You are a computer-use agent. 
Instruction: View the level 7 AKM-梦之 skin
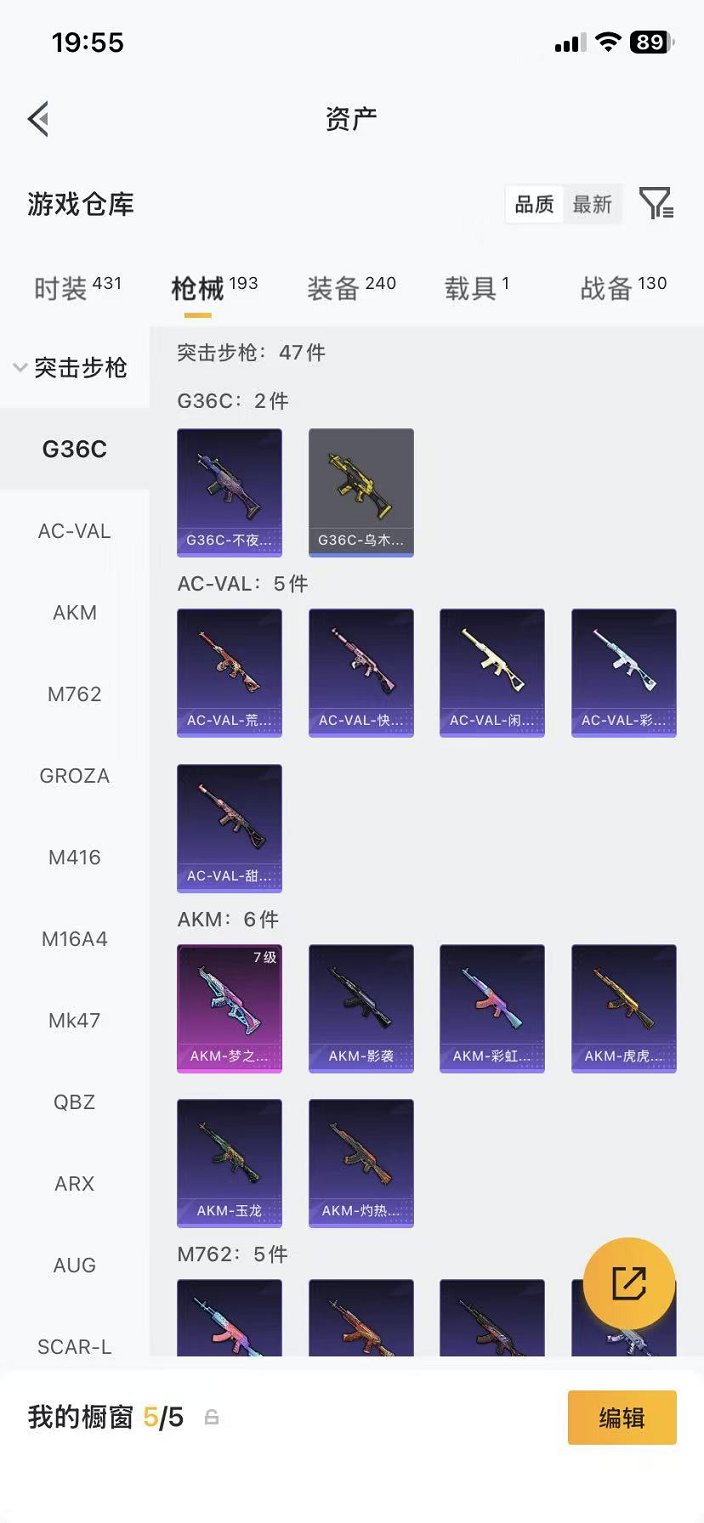229,1008
